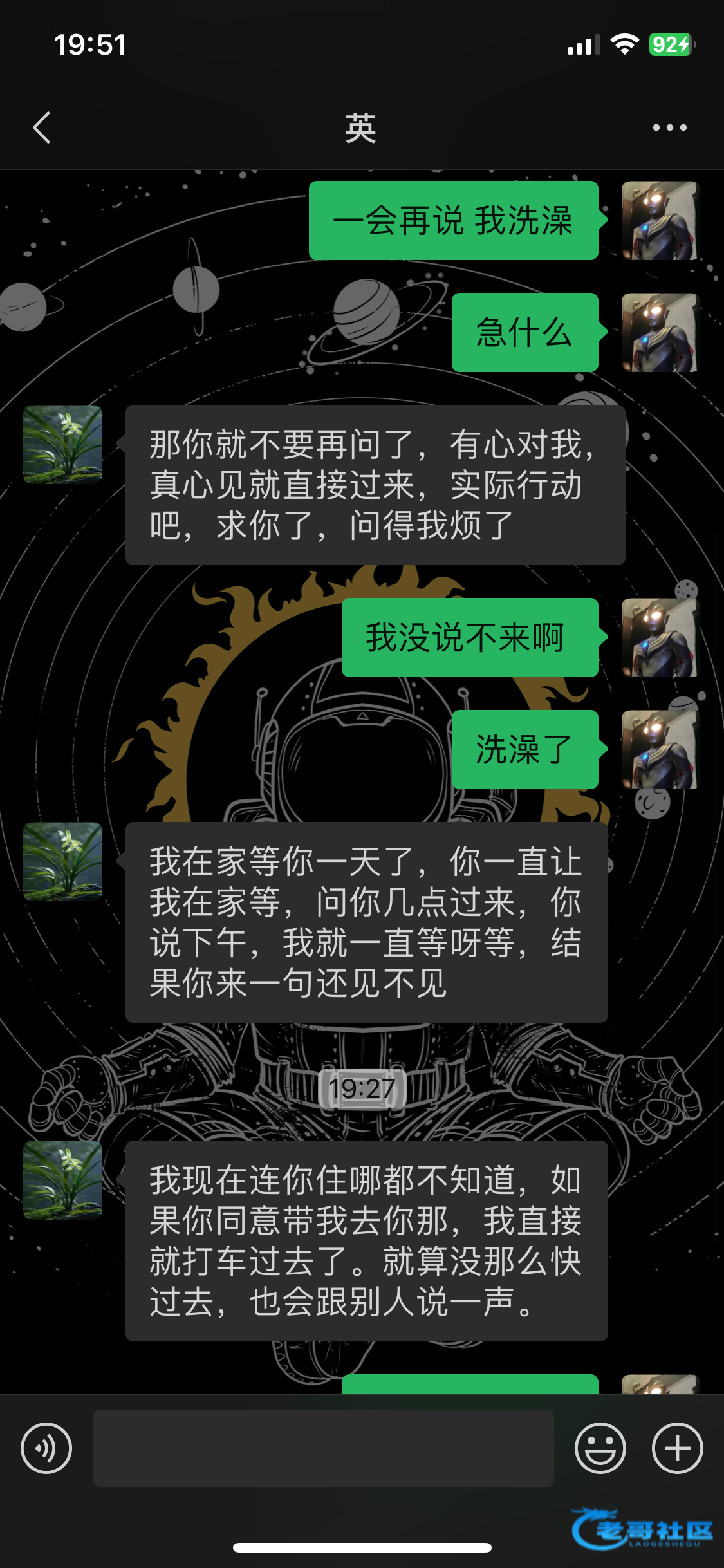Switch to voice message input
This screenshot has width=724, height=1568.
click(x=46, y=1448)
